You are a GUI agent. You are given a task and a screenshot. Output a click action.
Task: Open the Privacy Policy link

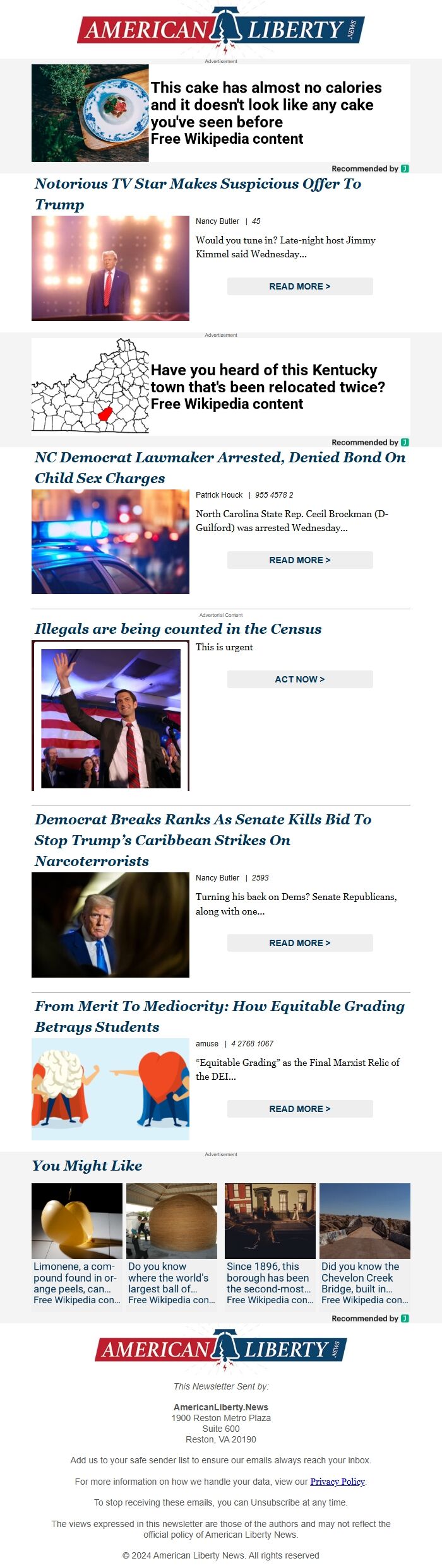(337, 1482)
